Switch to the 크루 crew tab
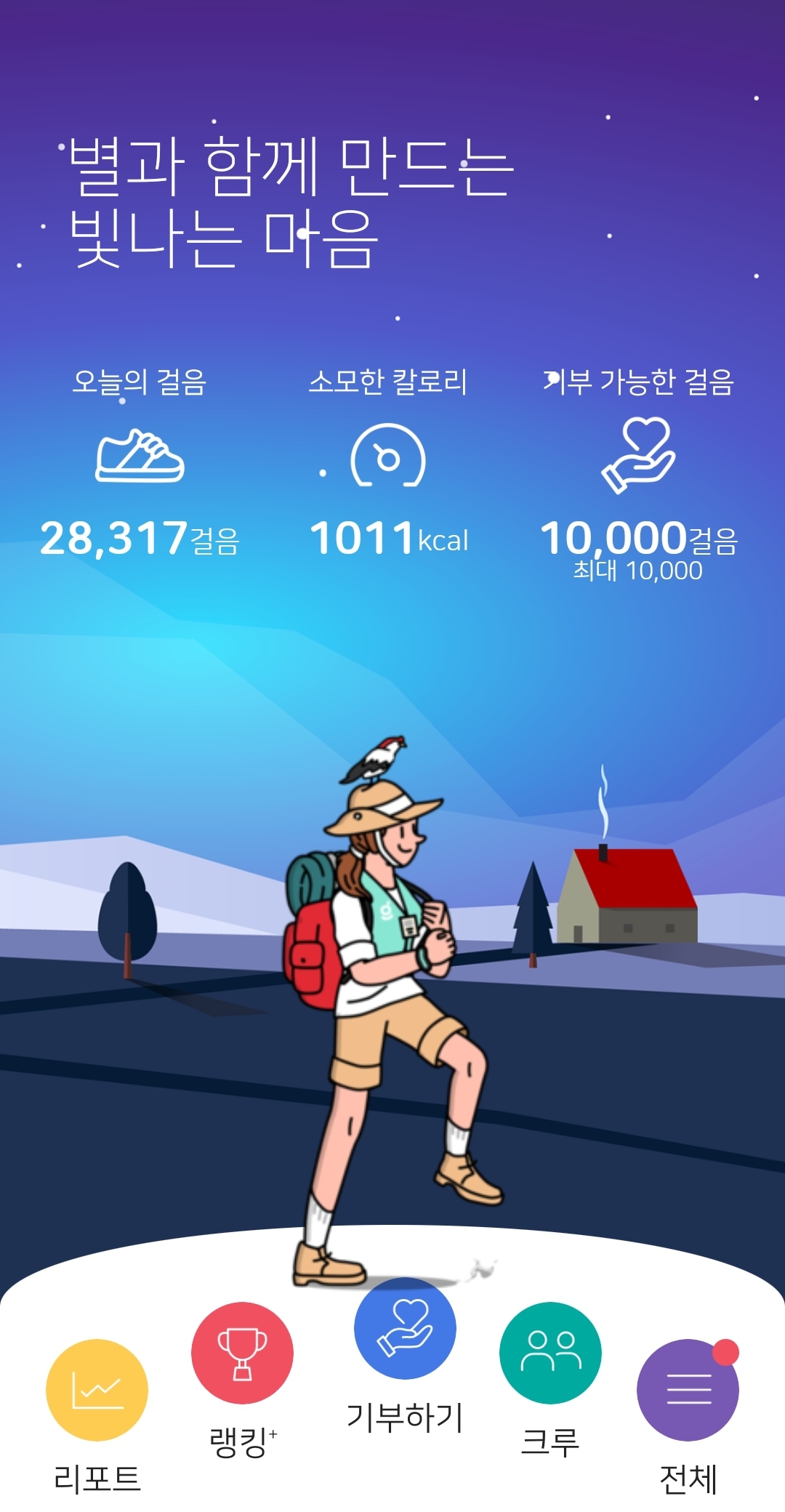 pyautogui.click(x=550, y=1353)
